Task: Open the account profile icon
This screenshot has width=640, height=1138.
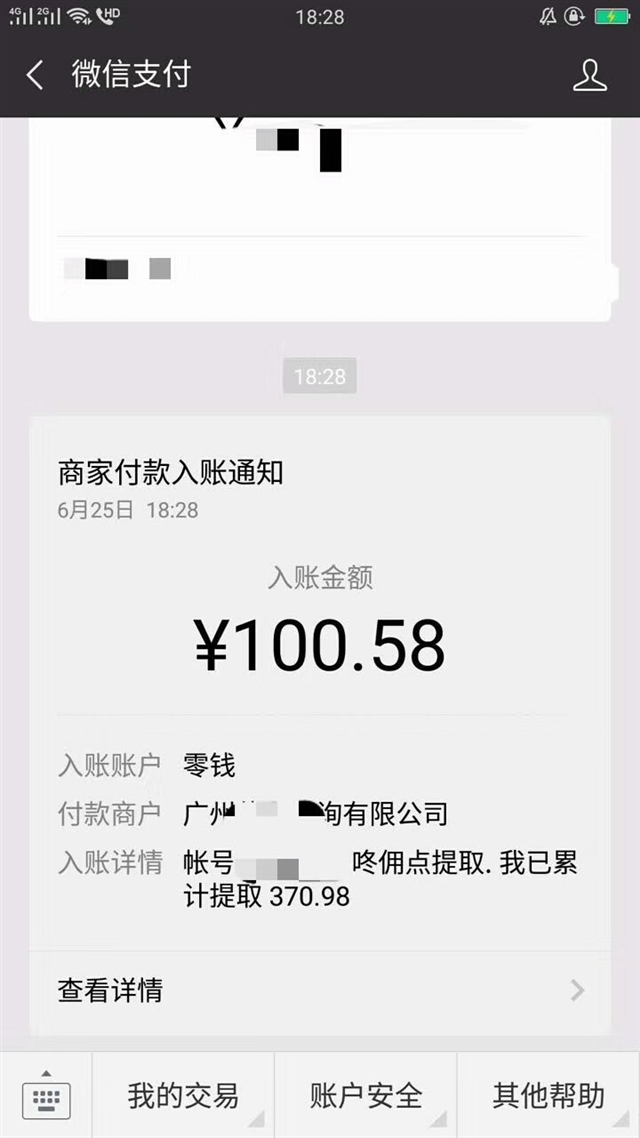Action: click(x=589, y=75)
